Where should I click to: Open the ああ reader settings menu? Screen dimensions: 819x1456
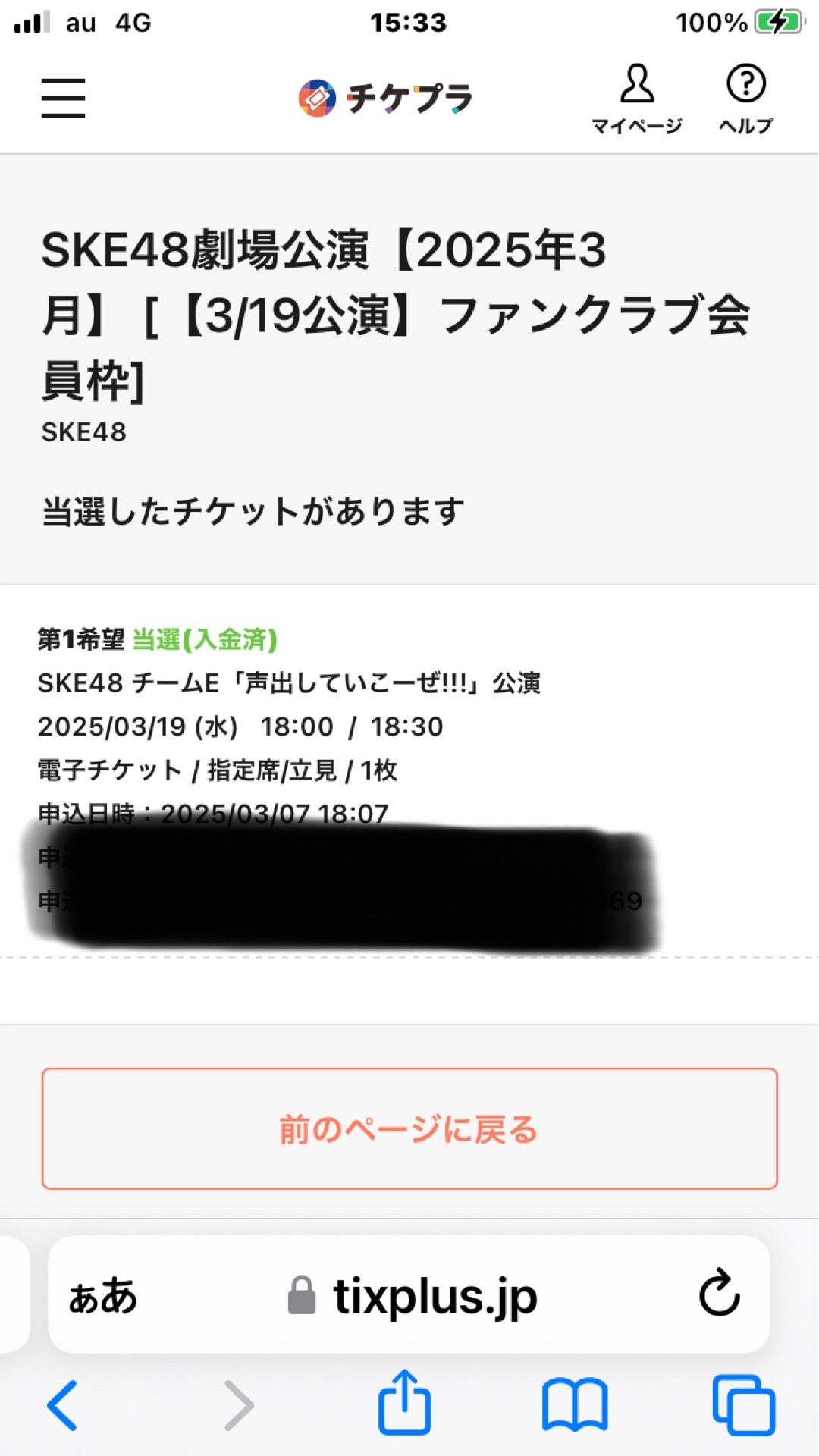103,1295
